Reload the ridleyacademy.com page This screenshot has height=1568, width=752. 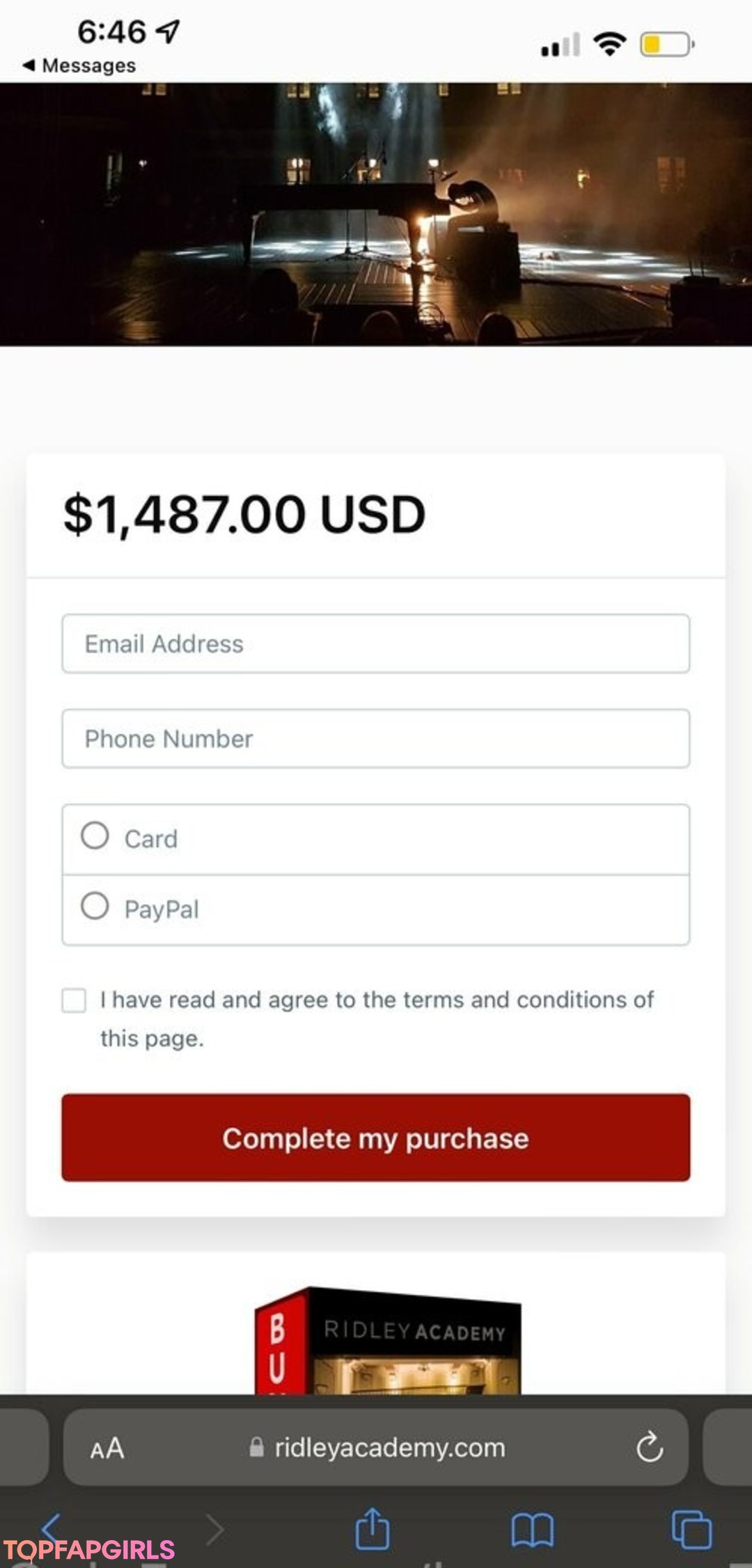pos(649,1447)
